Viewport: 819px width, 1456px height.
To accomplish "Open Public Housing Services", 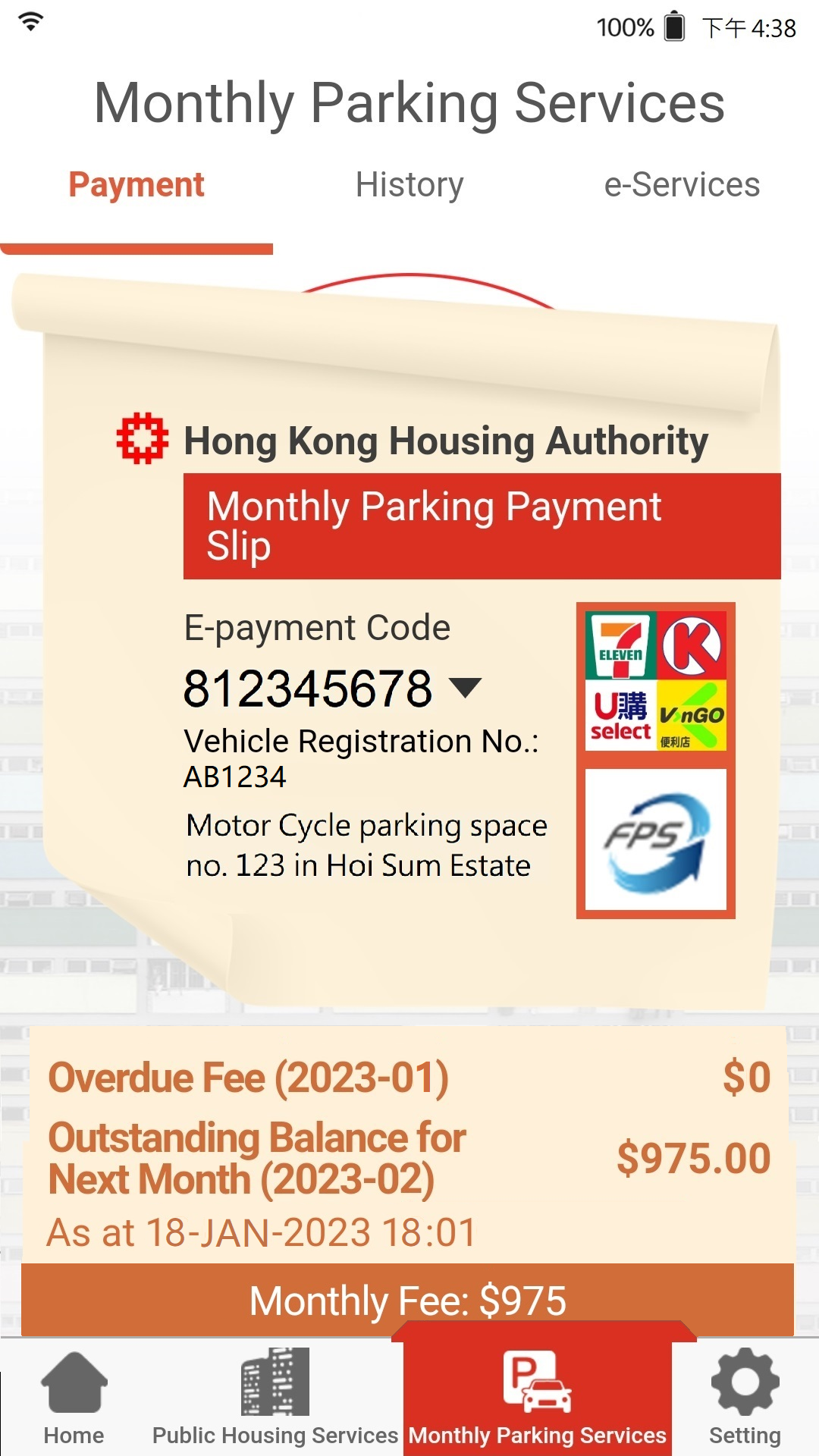I will click(275, 1399).
